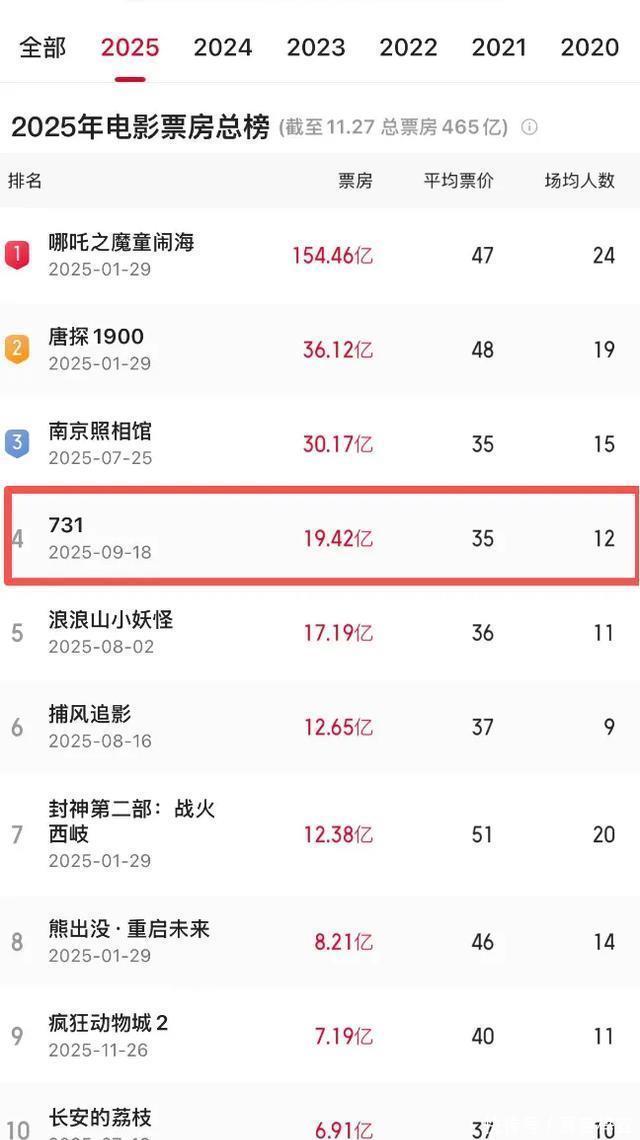Screen dimensions: 640x1140
Task: Select the 捕风追影 row
Action: (x=320, y=727)
